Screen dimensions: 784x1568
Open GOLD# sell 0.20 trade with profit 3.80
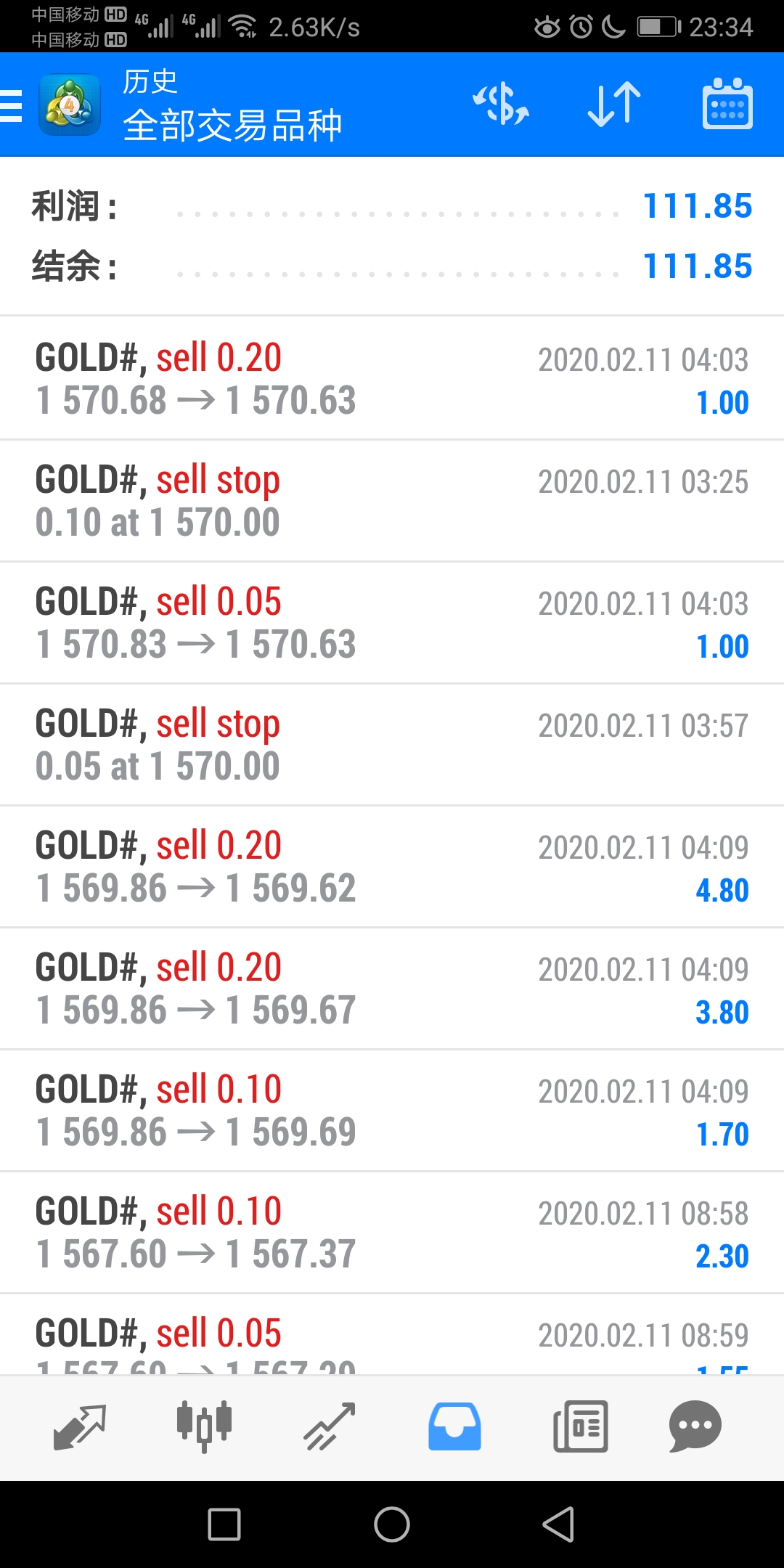[x=392, y=988]
